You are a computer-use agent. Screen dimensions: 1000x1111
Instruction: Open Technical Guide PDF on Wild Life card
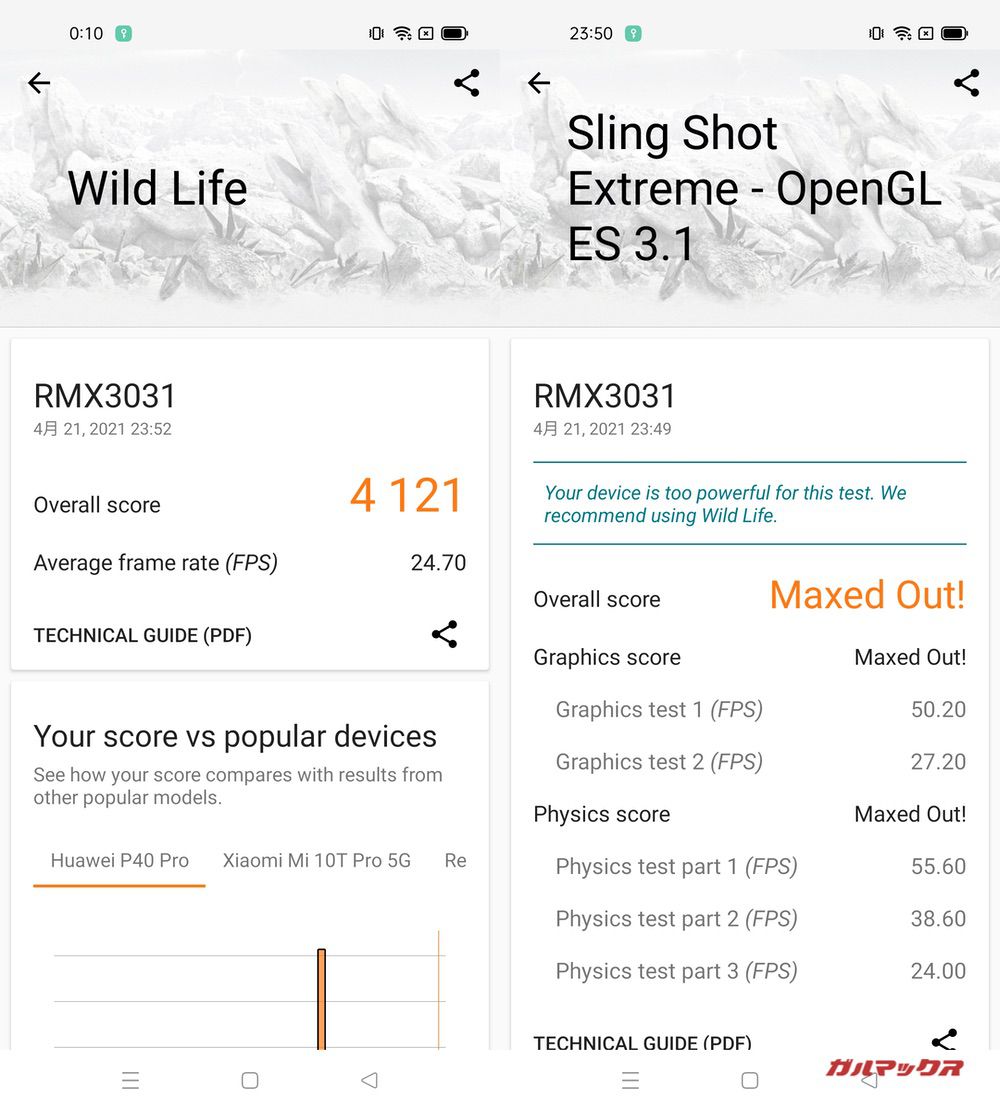(x=143, y=635)
